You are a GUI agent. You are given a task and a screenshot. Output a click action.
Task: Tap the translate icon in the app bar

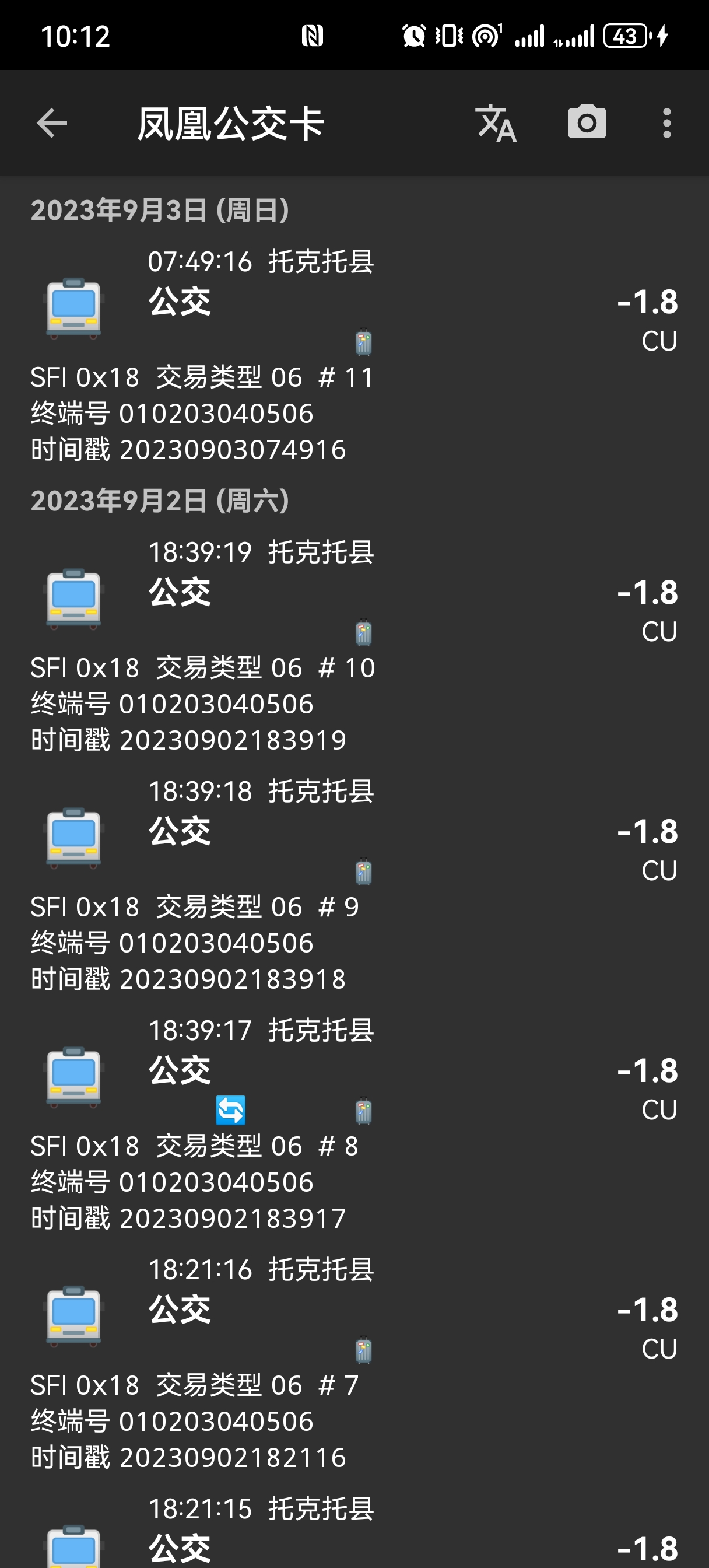coord(496,124)
